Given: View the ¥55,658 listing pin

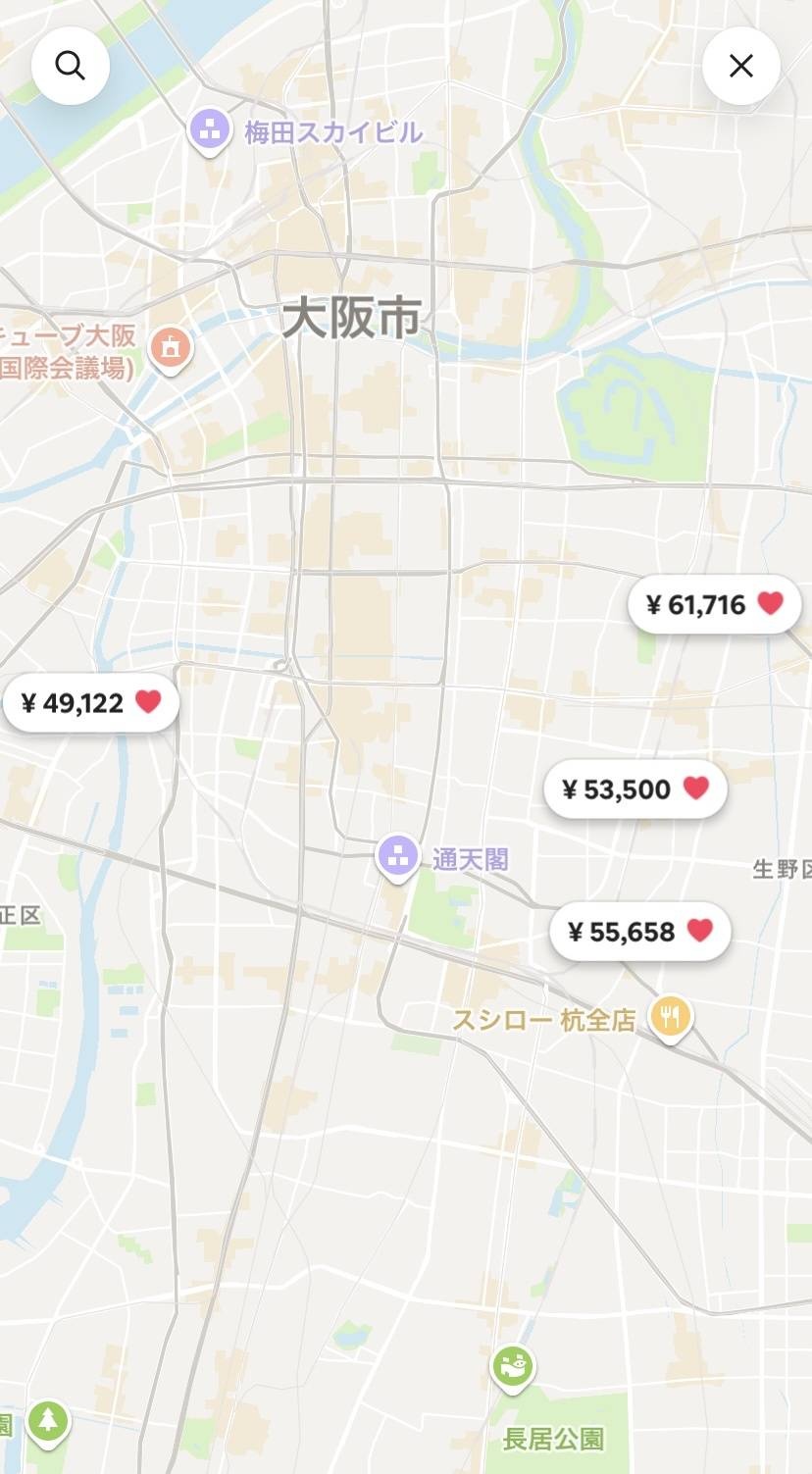Looking at the screenshot, I should point(639,931).
